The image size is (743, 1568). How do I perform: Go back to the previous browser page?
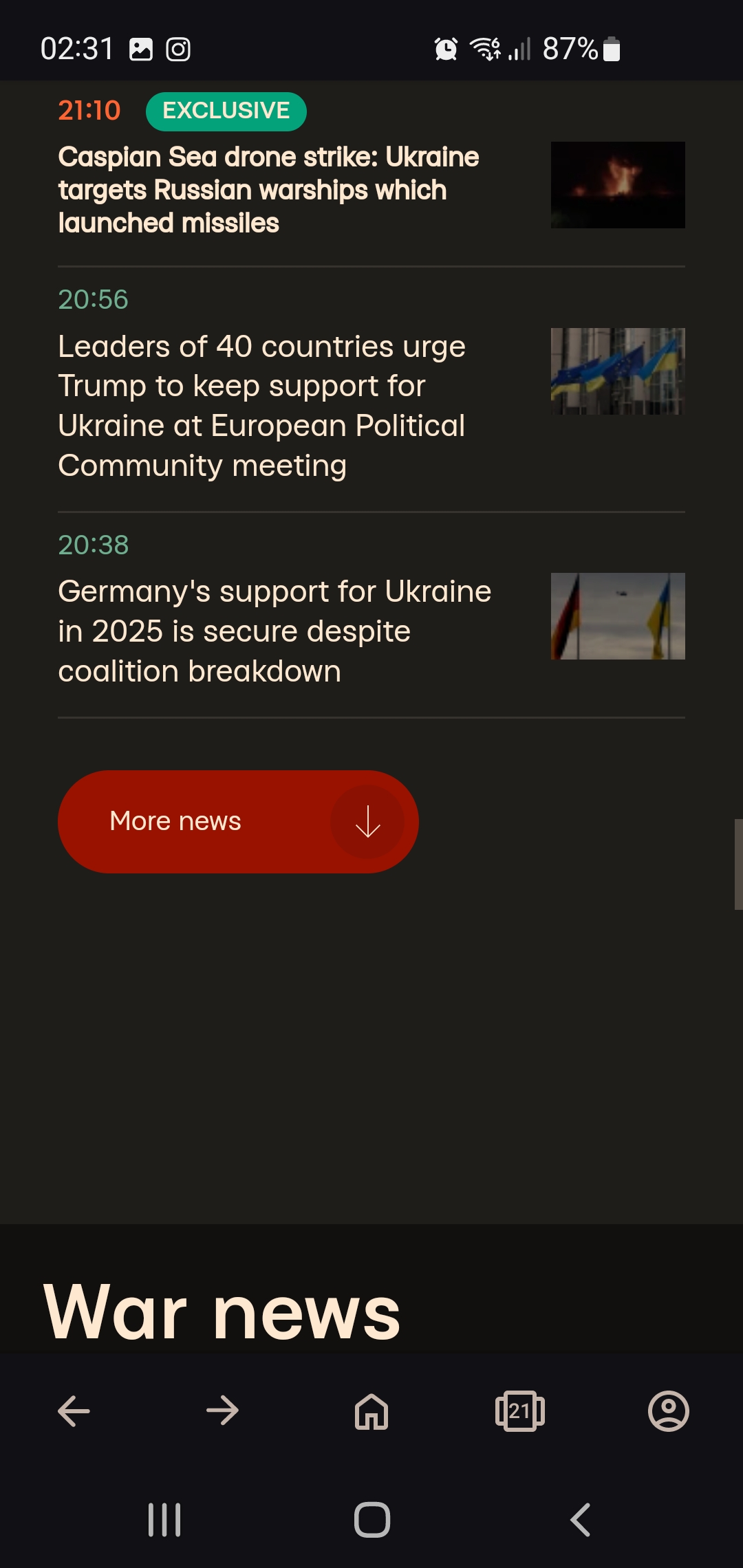(x=74, y=1411)
